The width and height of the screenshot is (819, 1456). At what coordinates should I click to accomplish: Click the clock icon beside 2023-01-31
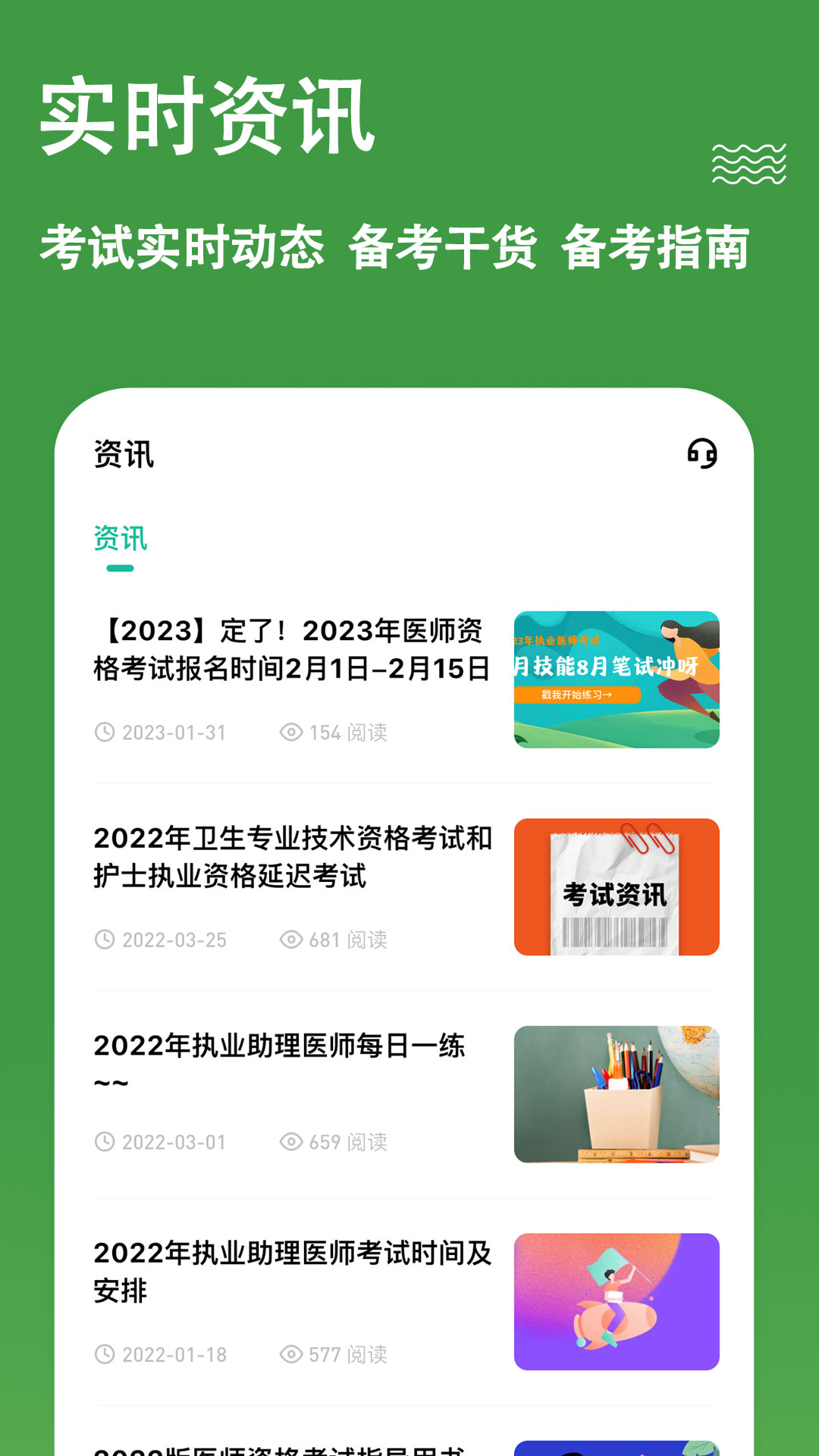[105, 733]
